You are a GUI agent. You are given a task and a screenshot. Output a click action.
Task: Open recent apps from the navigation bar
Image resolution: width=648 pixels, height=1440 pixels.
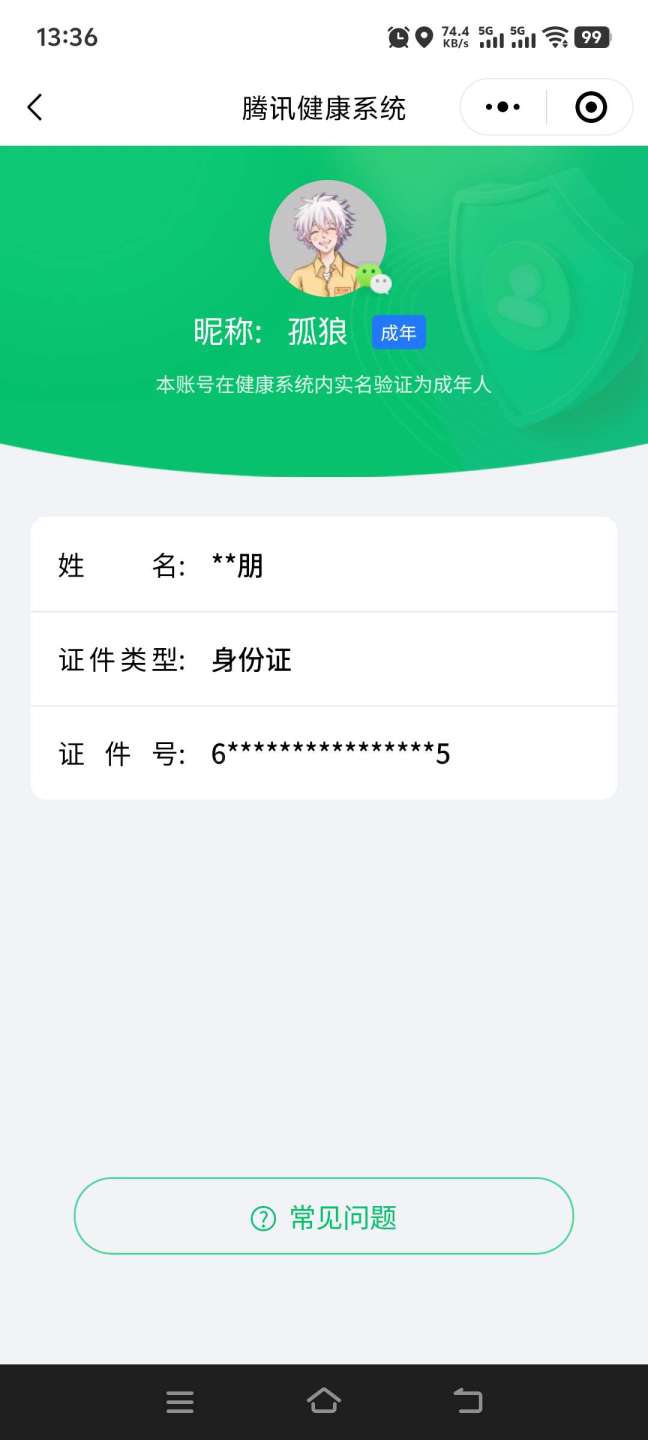coord(180,1401)
